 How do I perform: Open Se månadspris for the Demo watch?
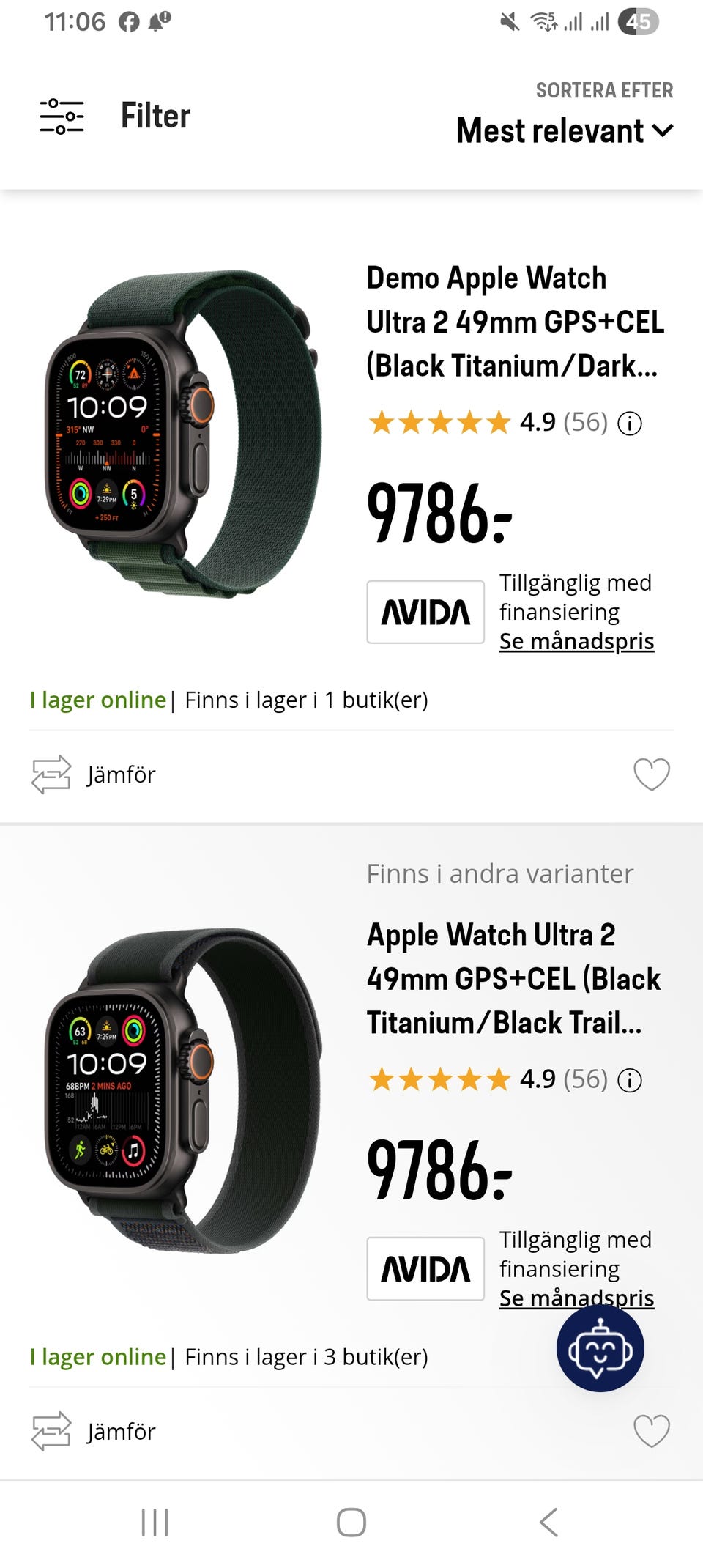point(576,641)
